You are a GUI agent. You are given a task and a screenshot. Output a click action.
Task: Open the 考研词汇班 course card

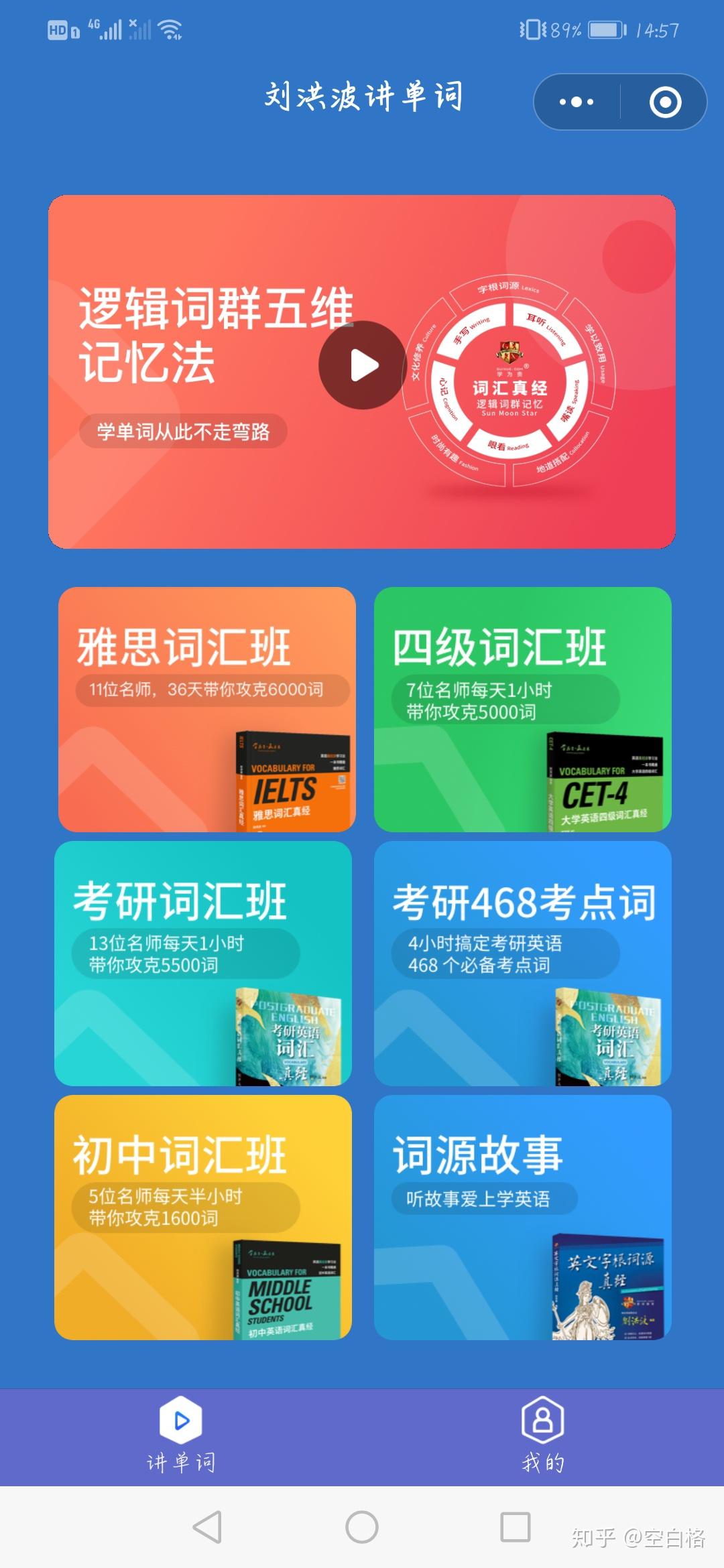(203, 963)
